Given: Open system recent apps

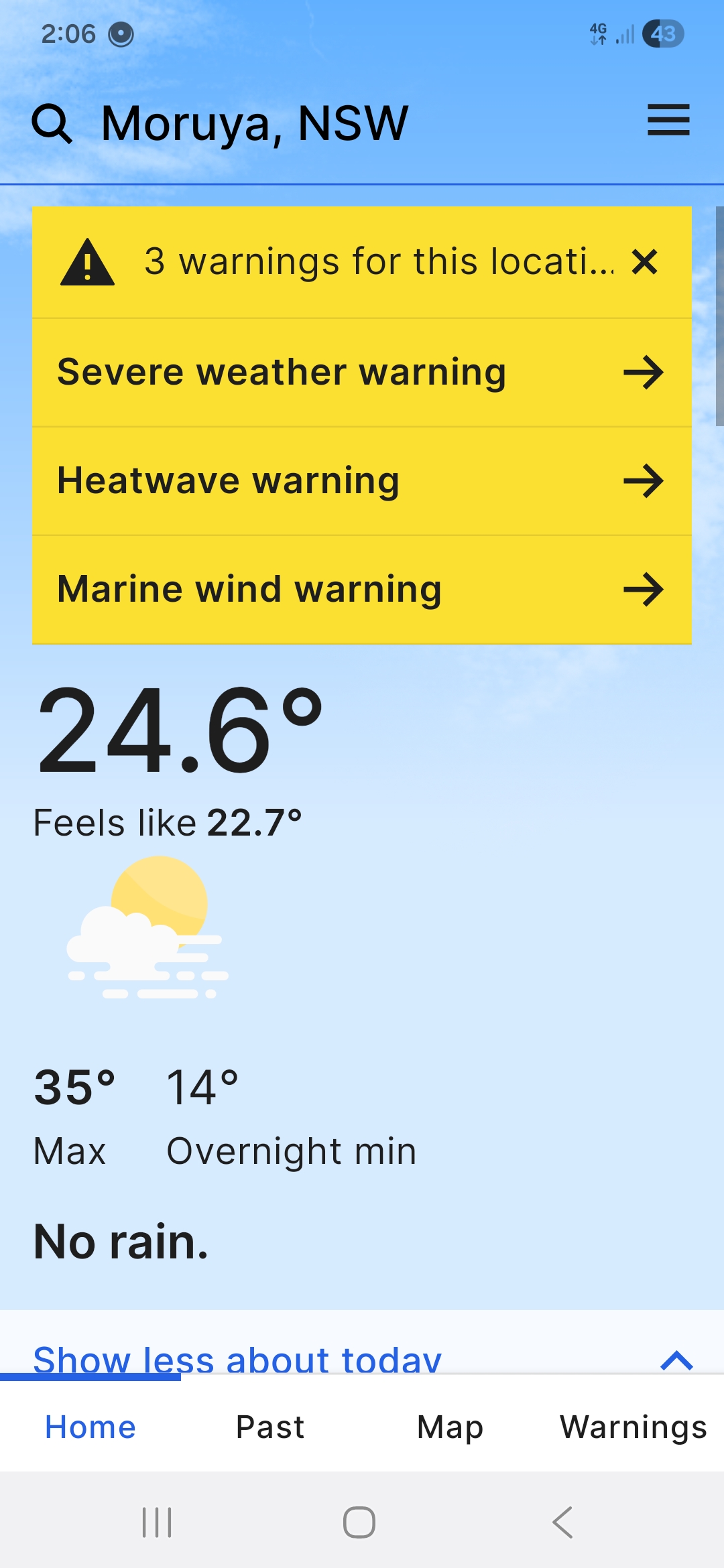Looking at the screenshot, I should pos(157,1522).
